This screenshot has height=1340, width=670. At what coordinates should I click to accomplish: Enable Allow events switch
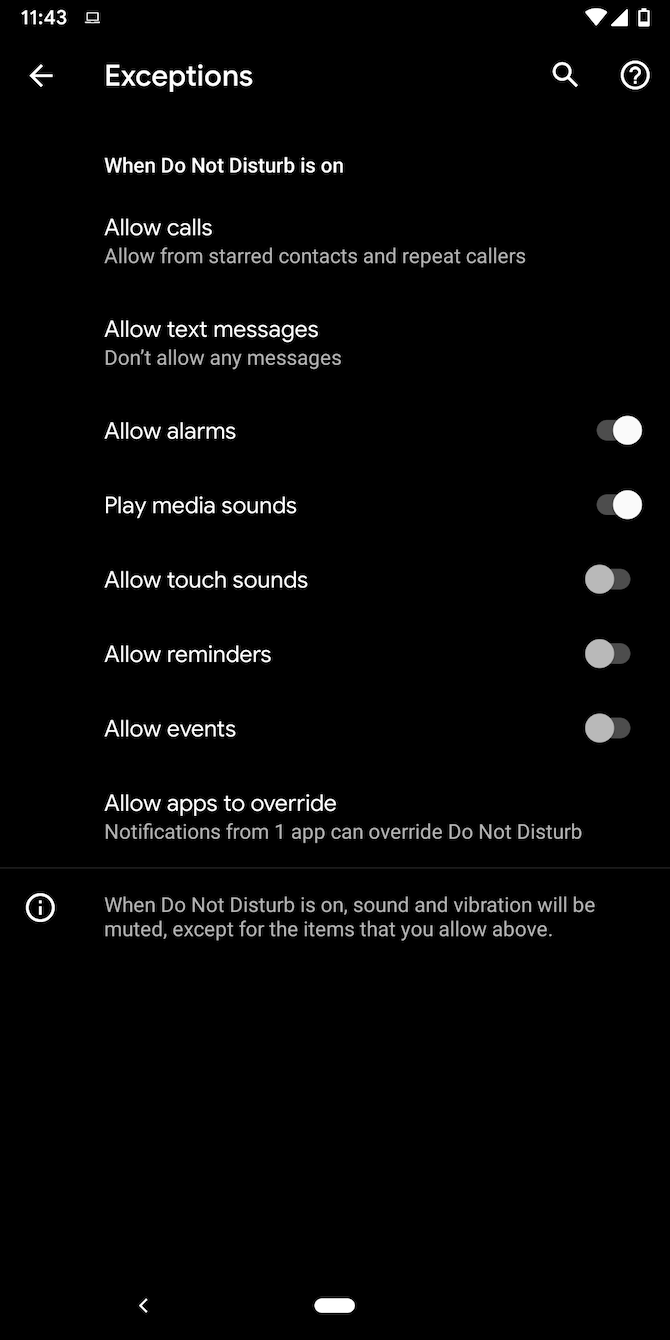[608, 728]
